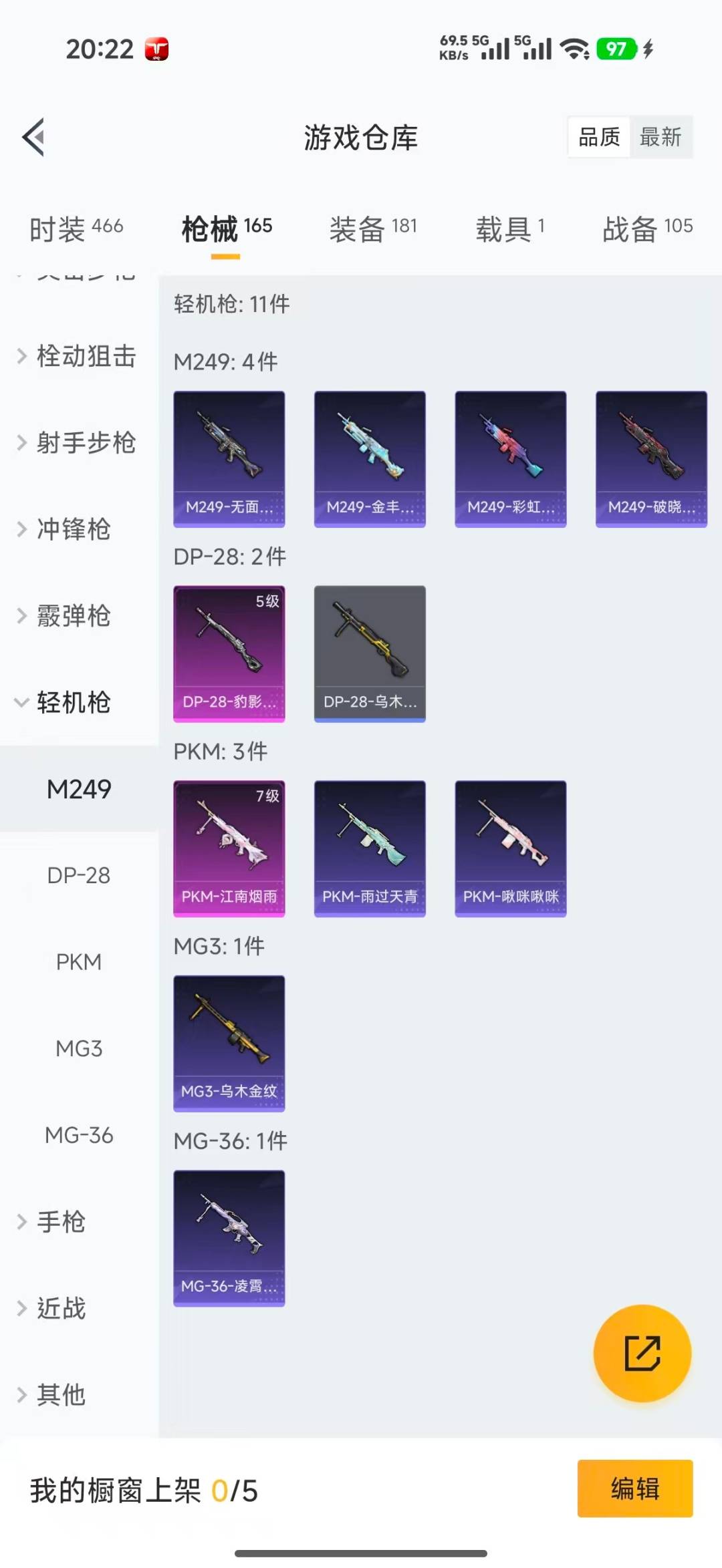Open the MG3-乌木金纹 skin
Image resolution: width=722 pixels, height=1568 pixels.
pos(229,1042)
